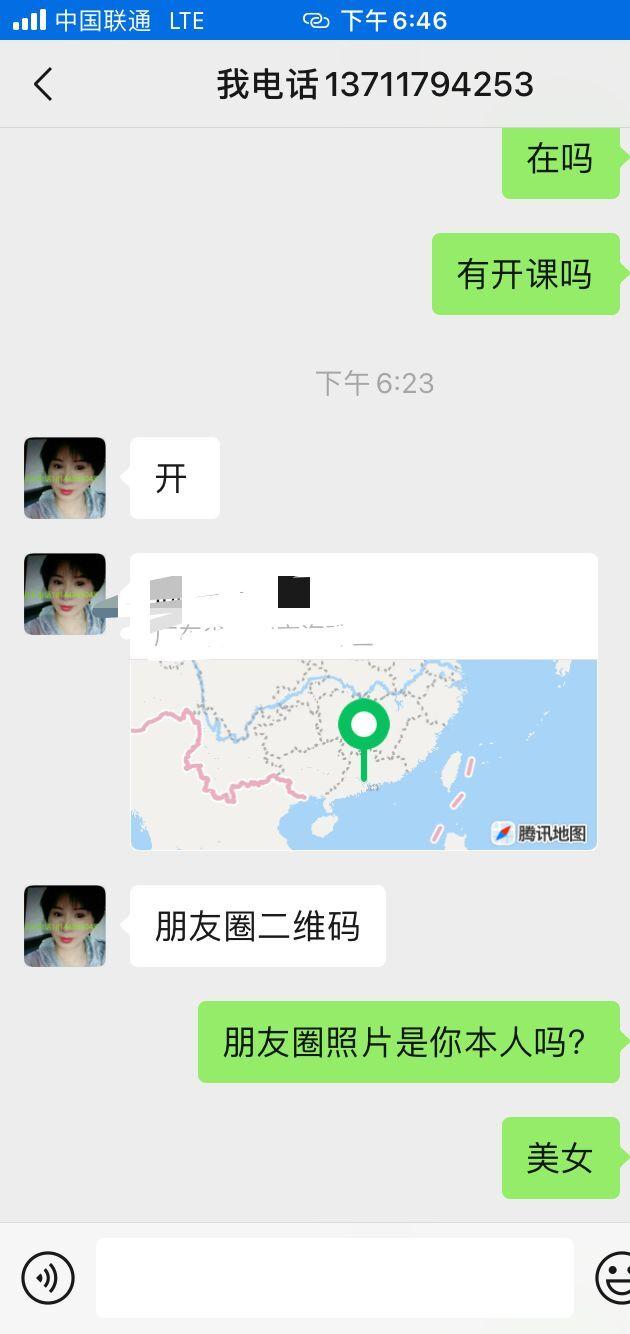Focus the message text field

(334, 1277)
